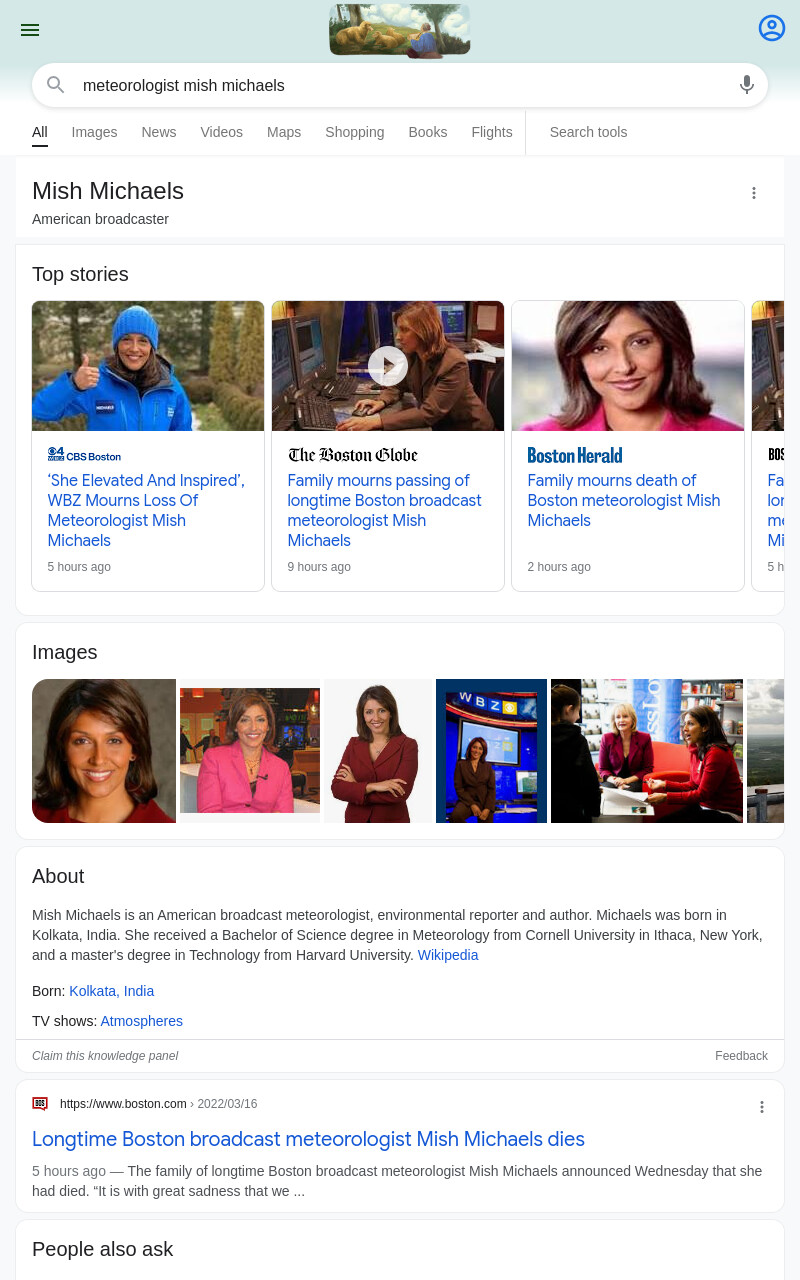Switch to the Books tab
The height and width of the screenshot is (1280, 800).
(428, 132)
